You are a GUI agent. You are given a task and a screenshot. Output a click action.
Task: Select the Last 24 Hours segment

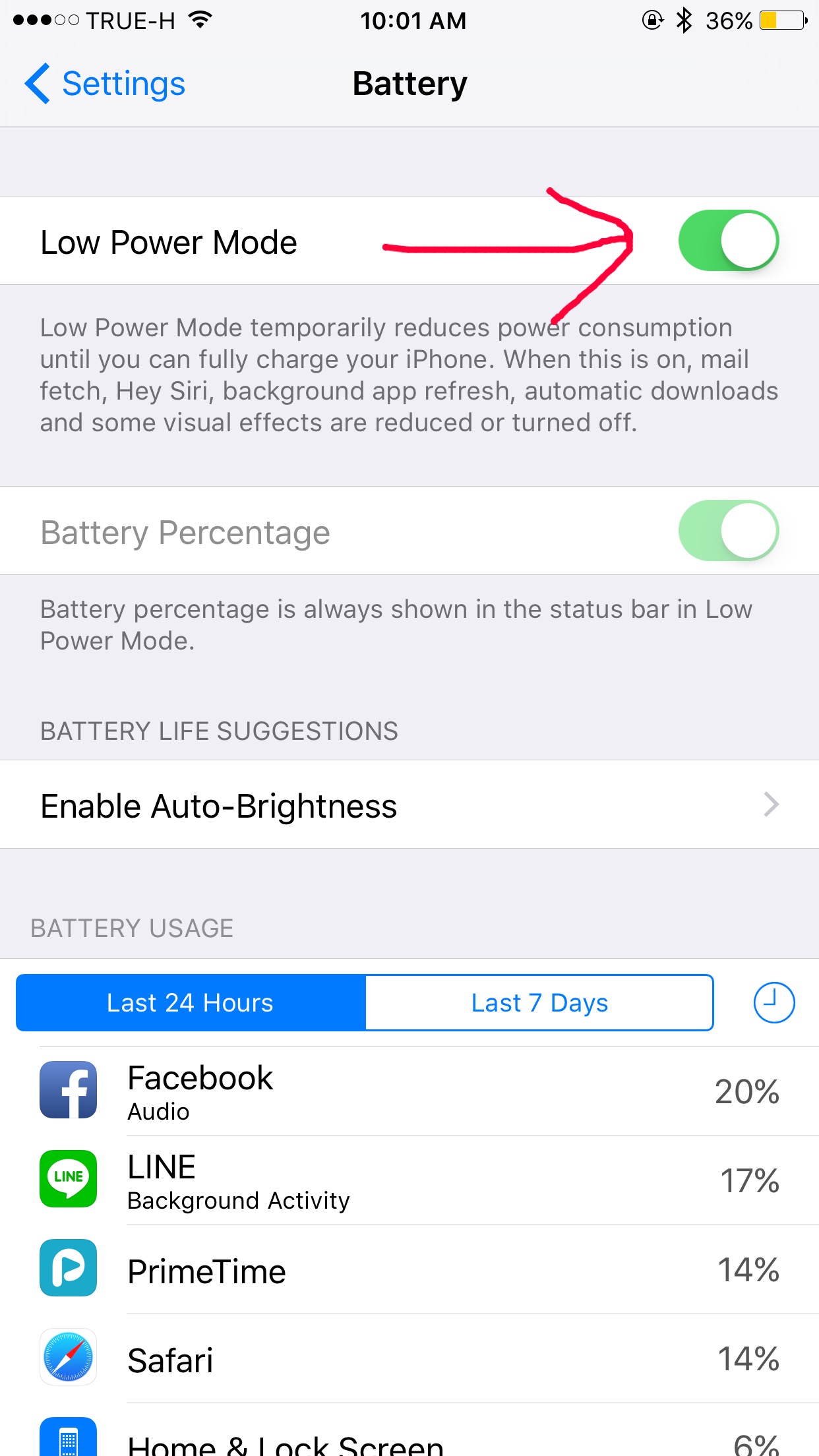click(x=191, y=1002)
